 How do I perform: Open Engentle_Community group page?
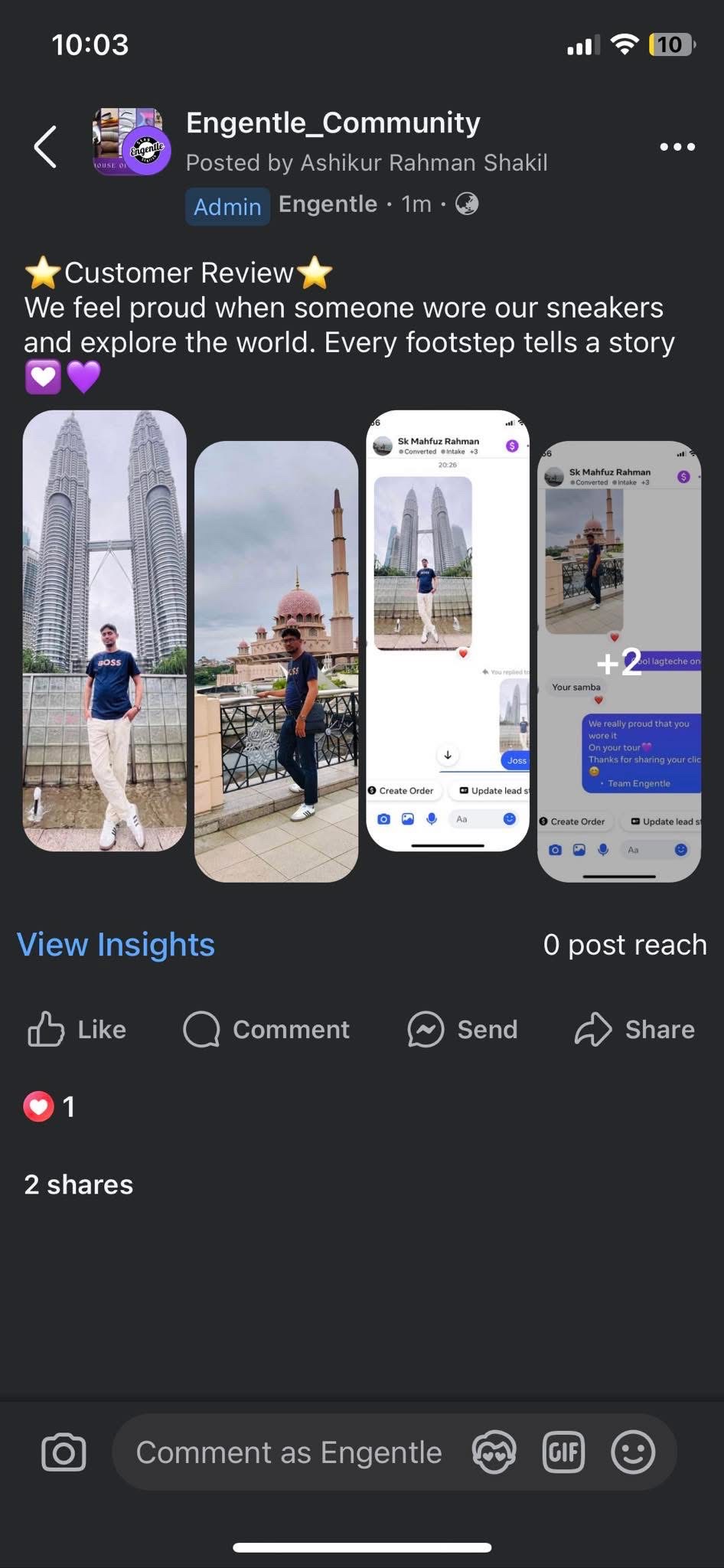click(x=333, y=122)
